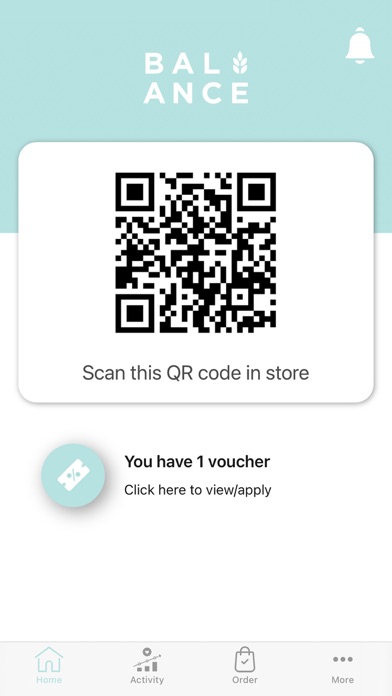The height and width of the screenshot is (696, 392).
Task: Open the More tab
Action: click(343, 665)
